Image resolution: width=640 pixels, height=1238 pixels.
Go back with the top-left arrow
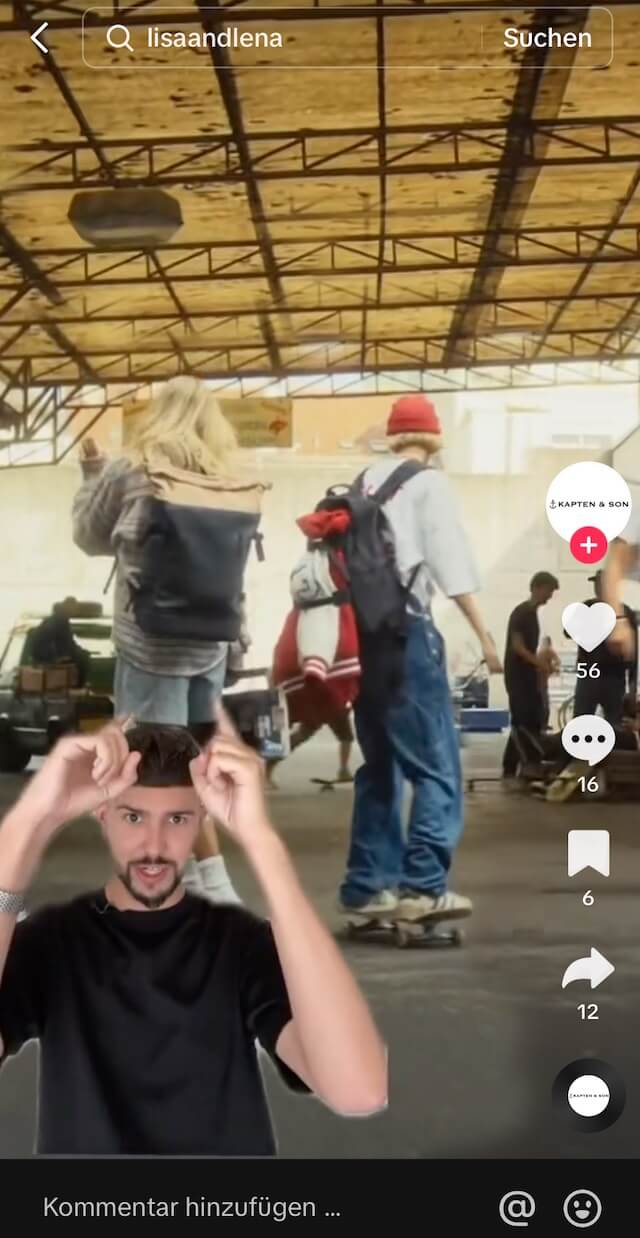(x=39, y=38)
